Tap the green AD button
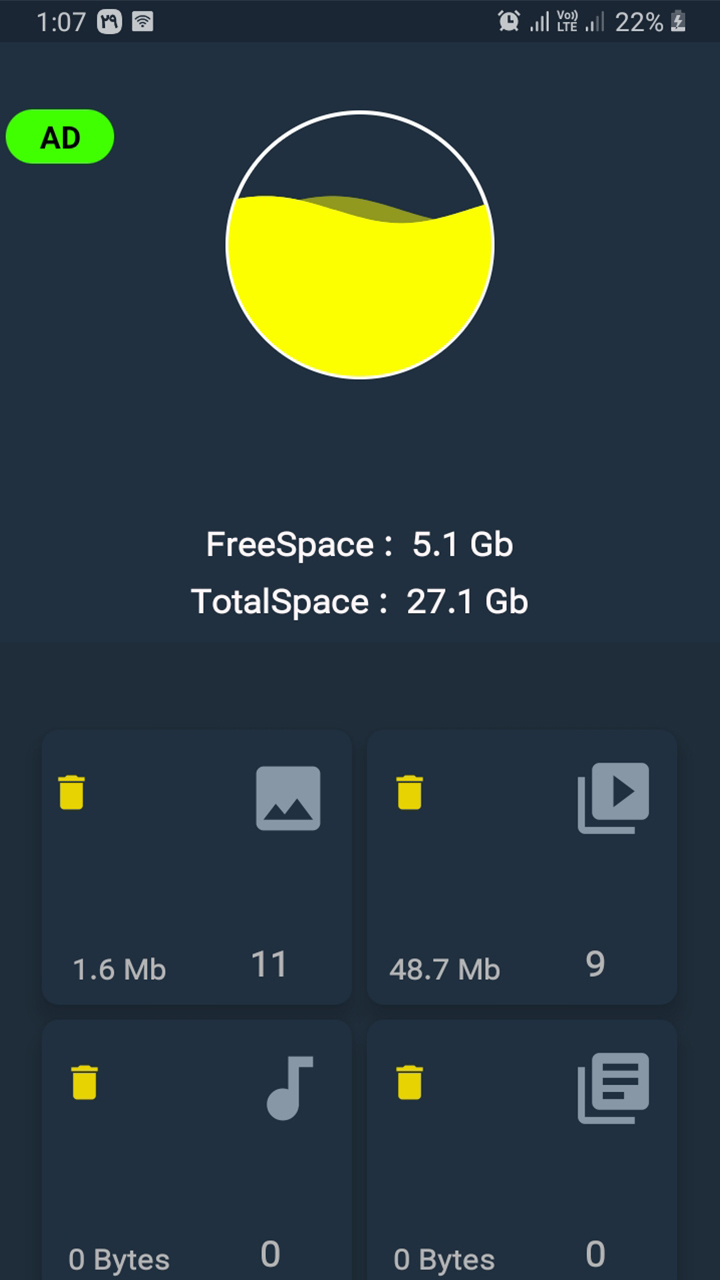Screen dimensions: 720x1280 pyautogui.click(x=60, y=137)
